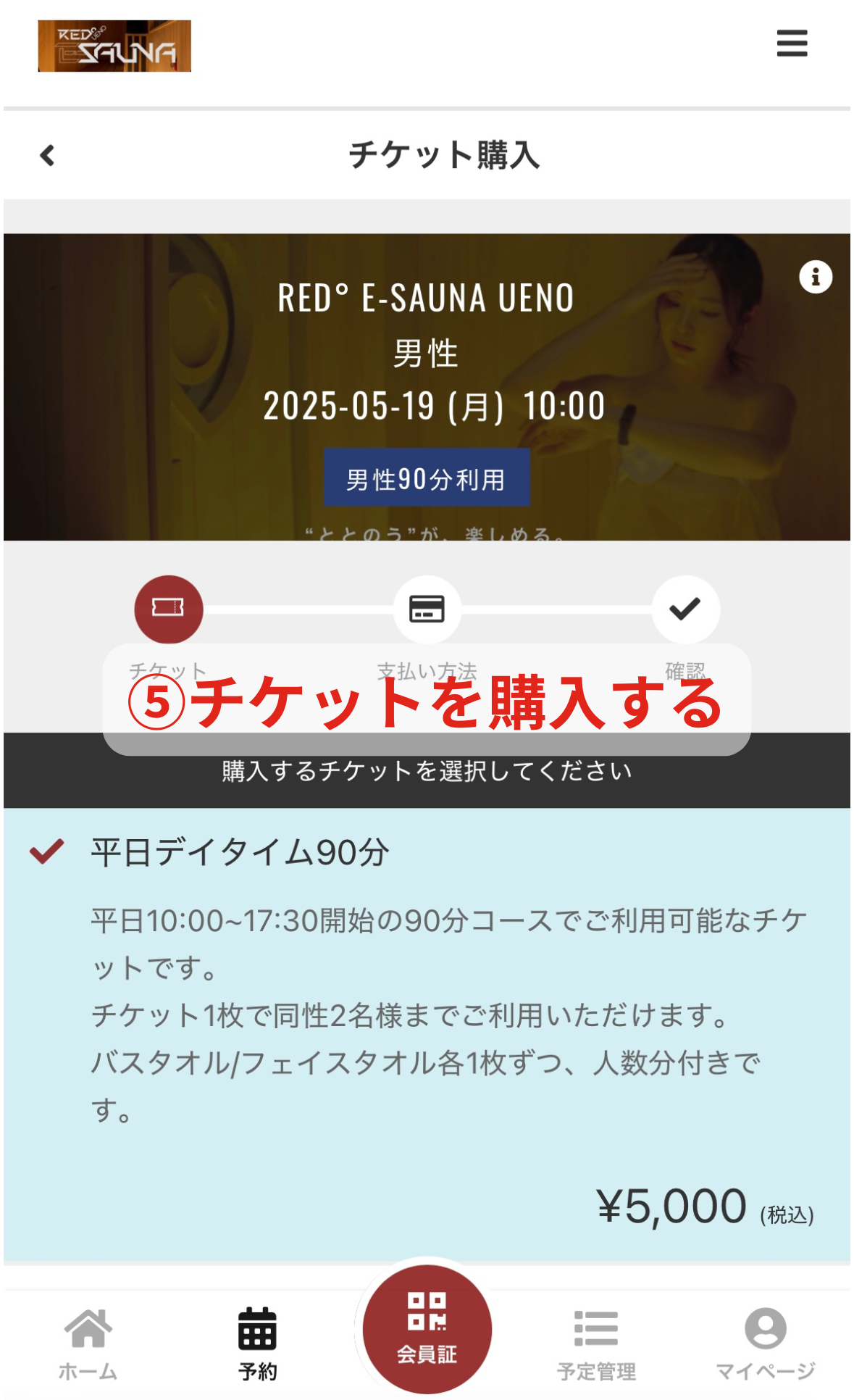Open the マイページ tab
Viewport: 854px width, 1400px height.
click(765, 1343)
